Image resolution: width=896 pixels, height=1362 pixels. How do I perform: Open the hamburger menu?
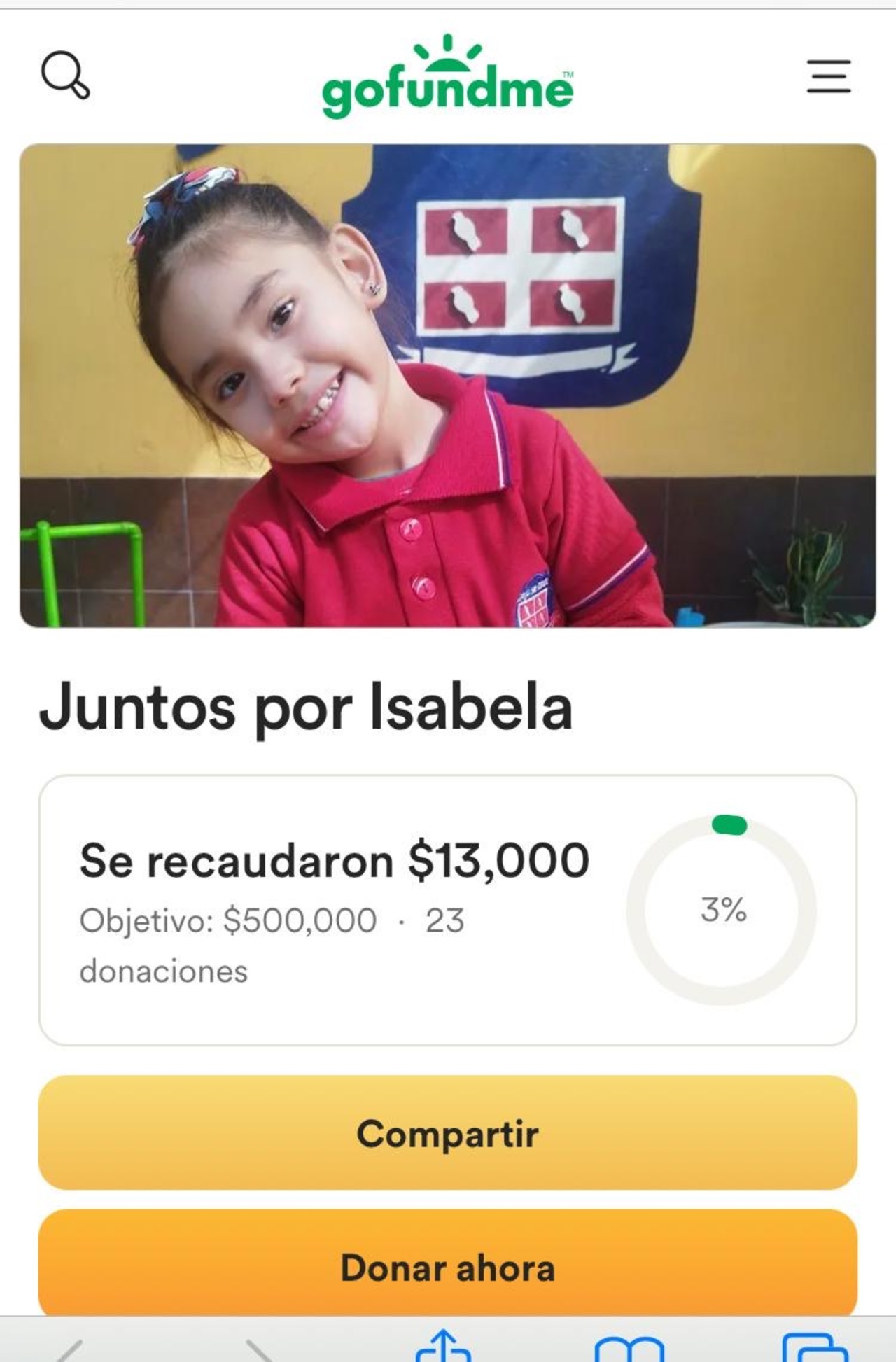(829, 76)
